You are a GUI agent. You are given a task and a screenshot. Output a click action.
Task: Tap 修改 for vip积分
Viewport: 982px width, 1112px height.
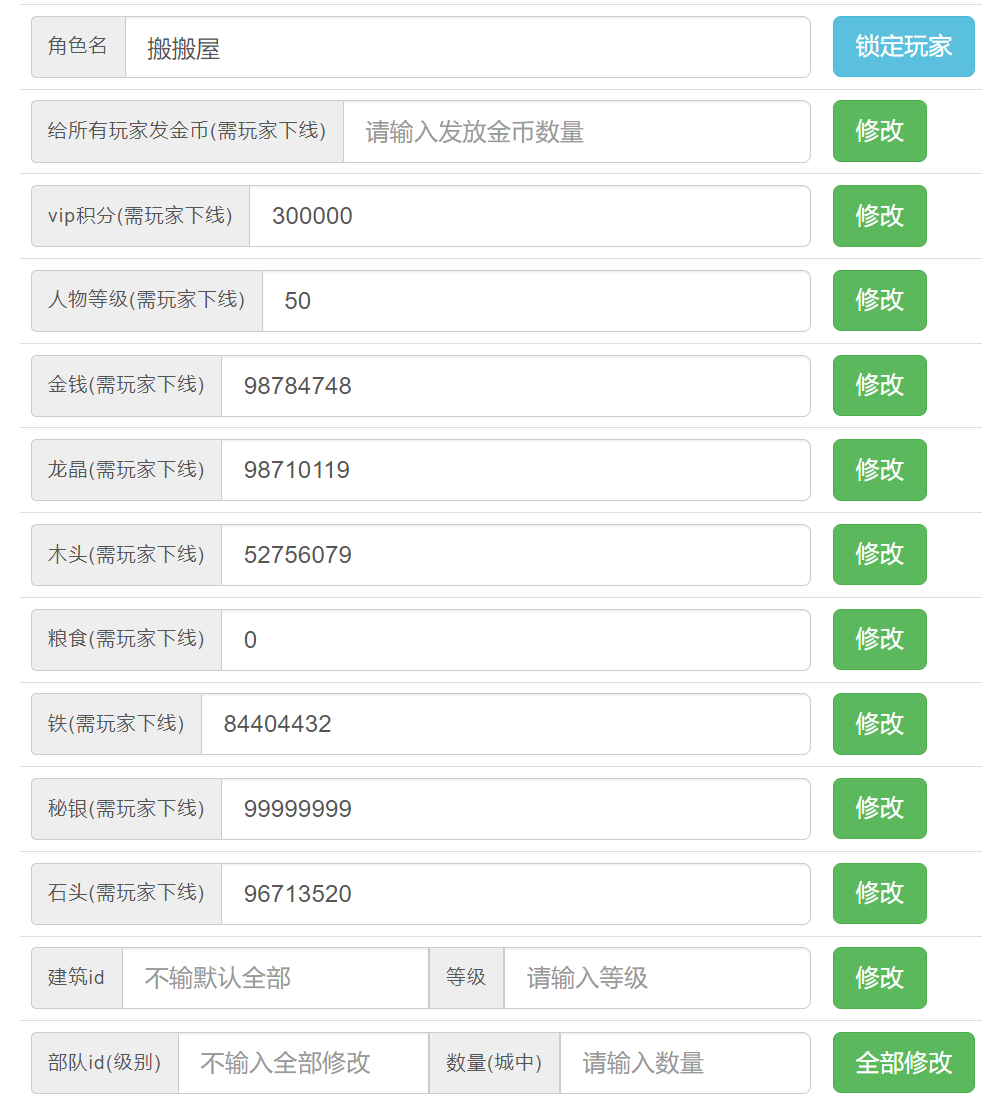tap(879, 216)
